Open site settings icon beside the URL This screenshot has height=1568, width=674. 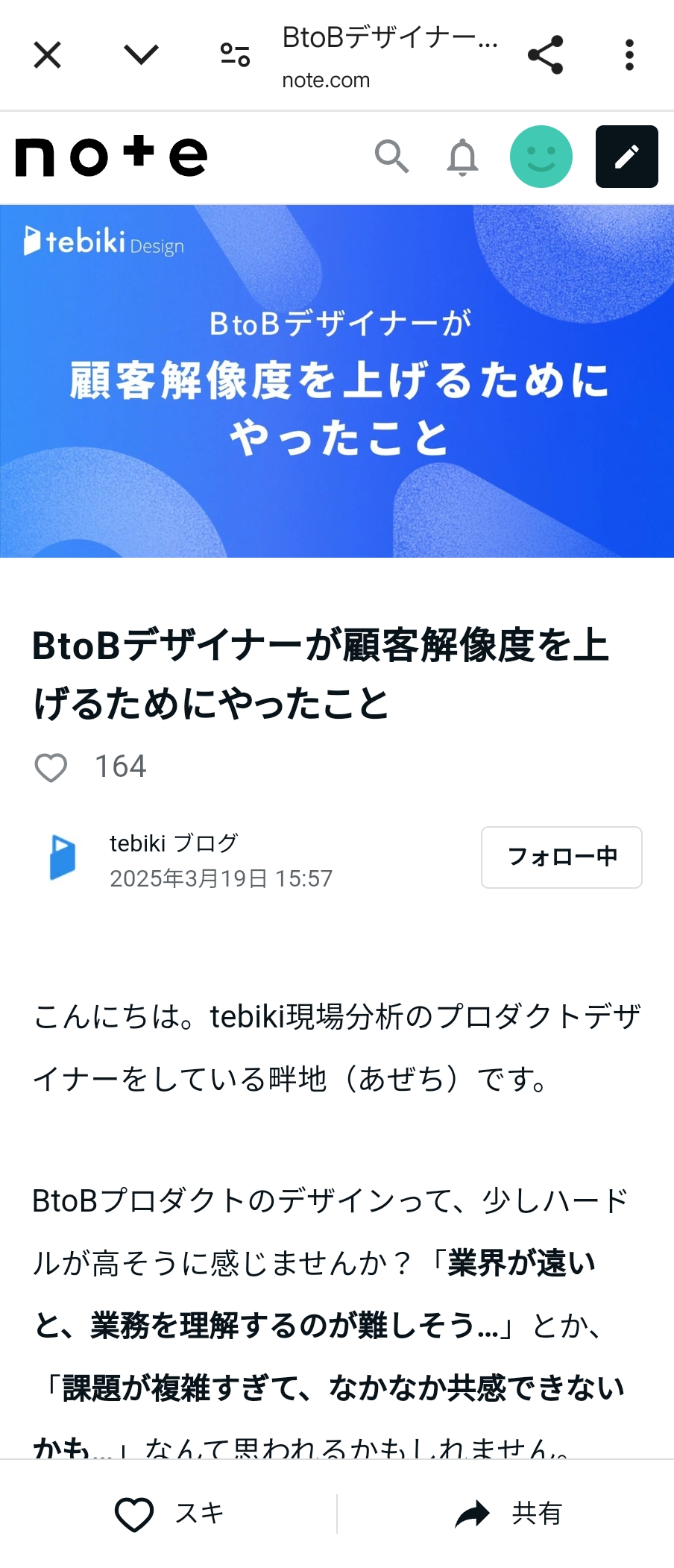[235, 55]
